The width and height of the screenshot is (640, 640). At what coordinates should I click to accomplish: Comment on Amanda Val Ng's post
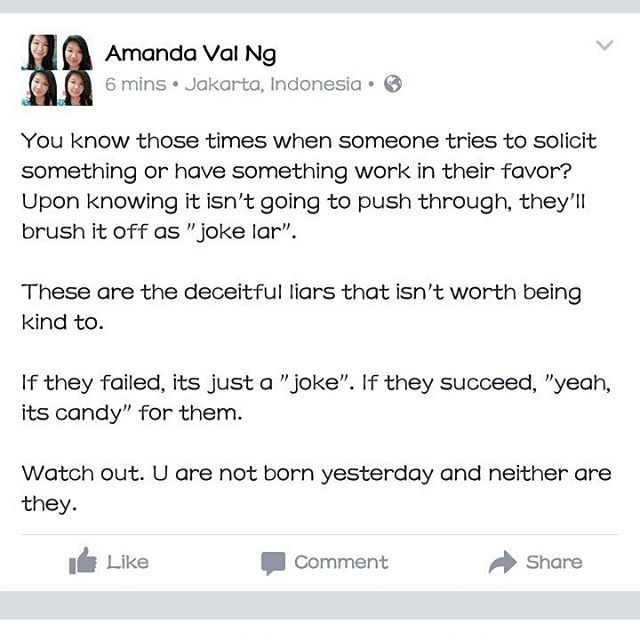coord(324,562)
